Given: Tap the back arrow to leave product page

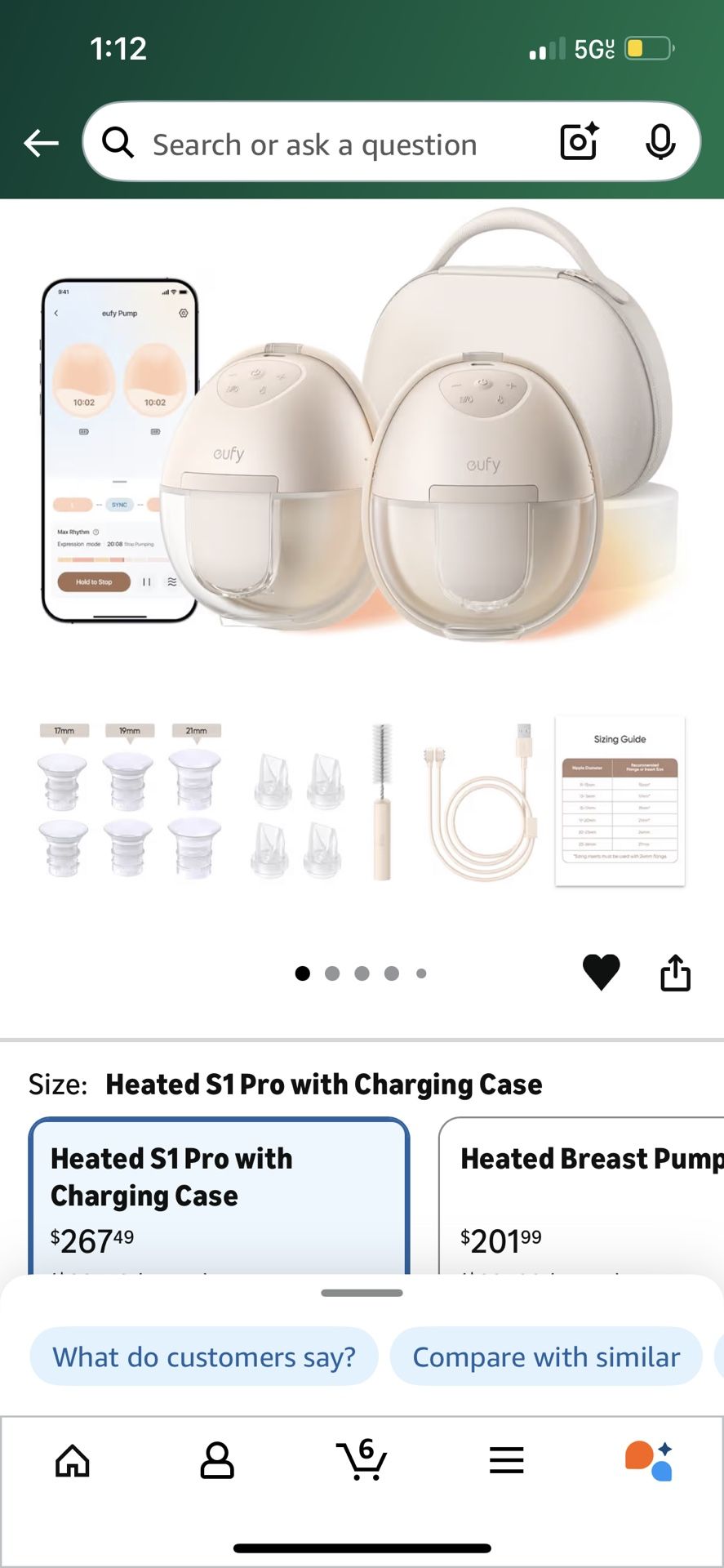Looking at the screenshot, I should click(41, 141).
